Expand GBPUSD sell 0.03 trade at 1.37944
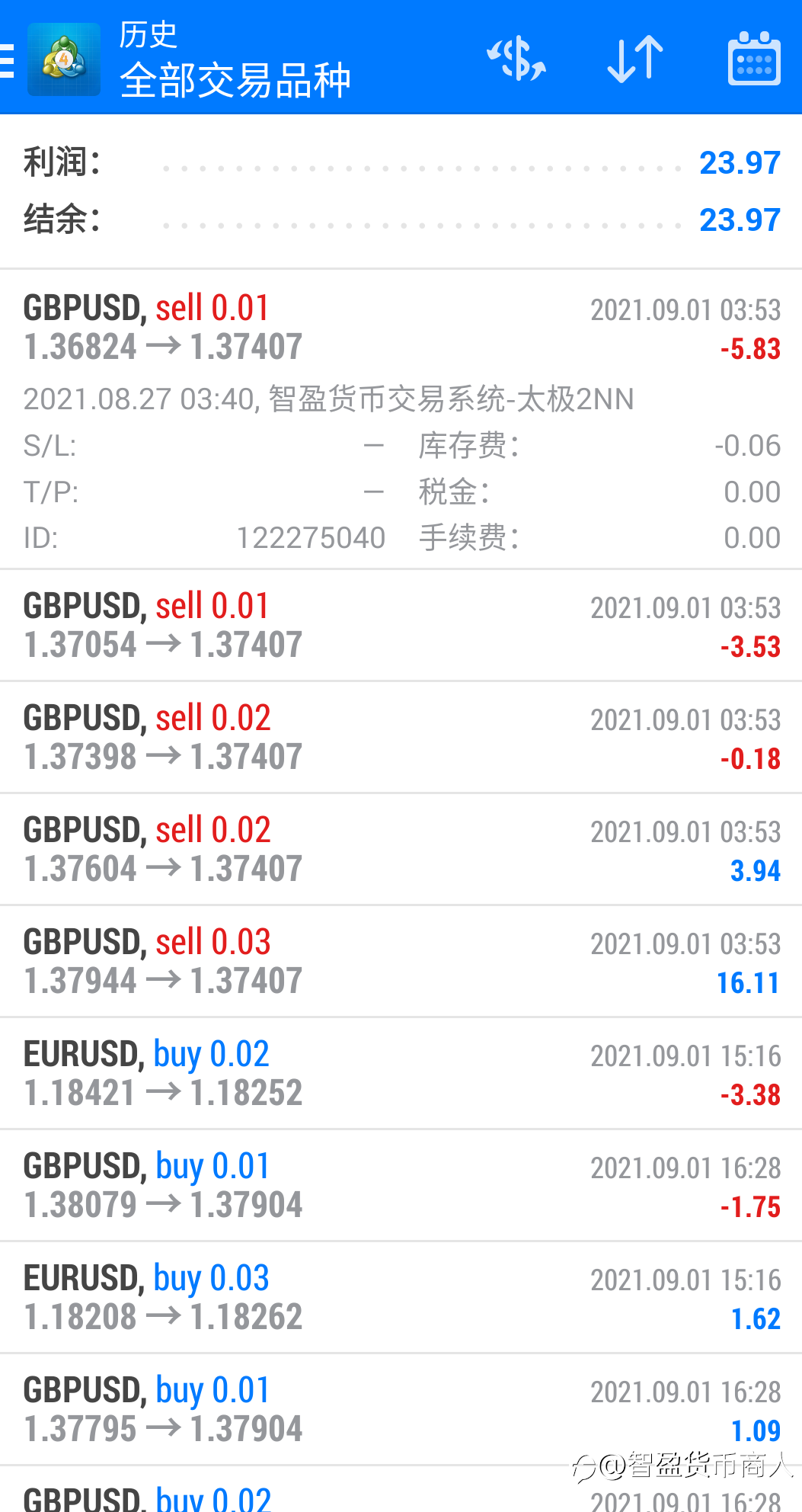Image resolution: width=802 pixels, height=1512 pixels. point(401,961)
